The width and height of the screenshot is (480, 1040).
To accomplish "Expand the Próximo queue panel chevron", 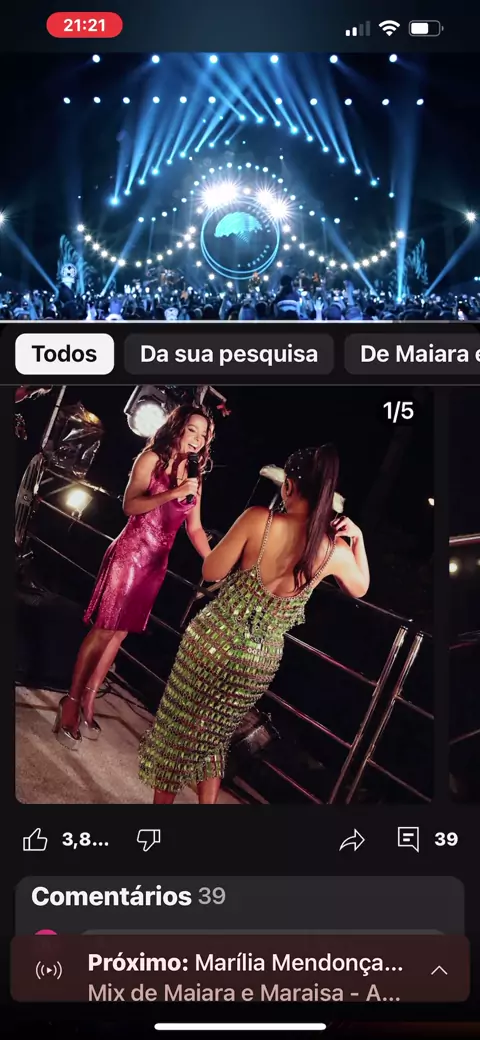I will pyautogui.click(x=439, y=970).
